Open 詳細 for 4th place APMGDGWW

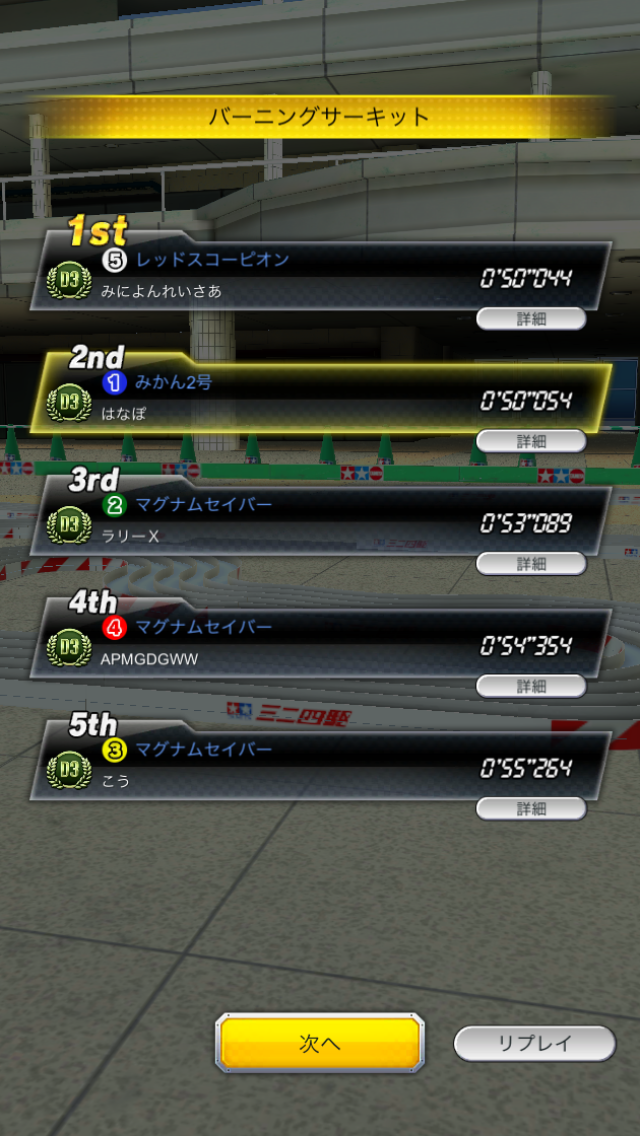click(x=531, y=686)
